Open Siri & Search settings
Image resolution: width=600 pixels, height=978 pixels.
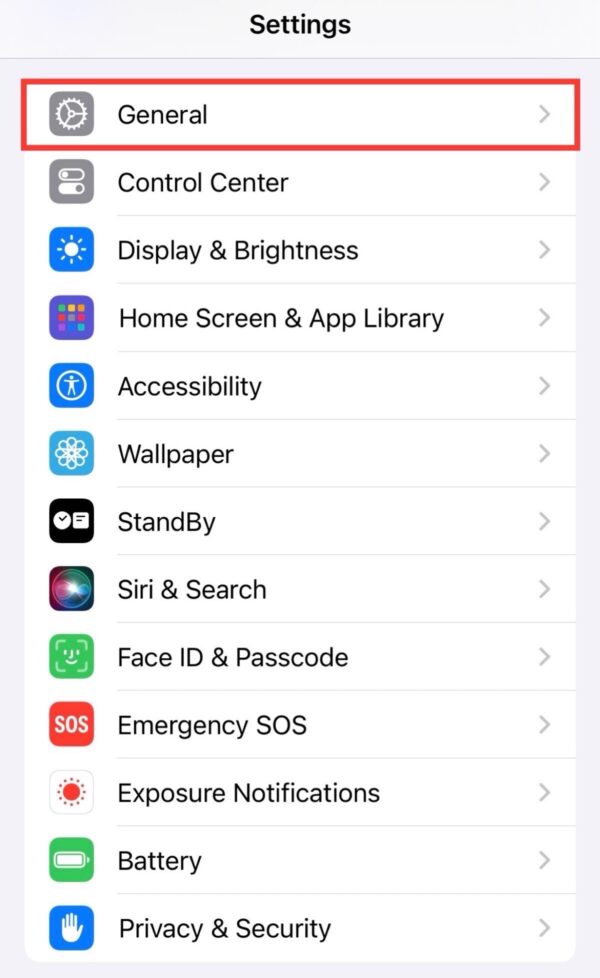(x=300, y=589)
